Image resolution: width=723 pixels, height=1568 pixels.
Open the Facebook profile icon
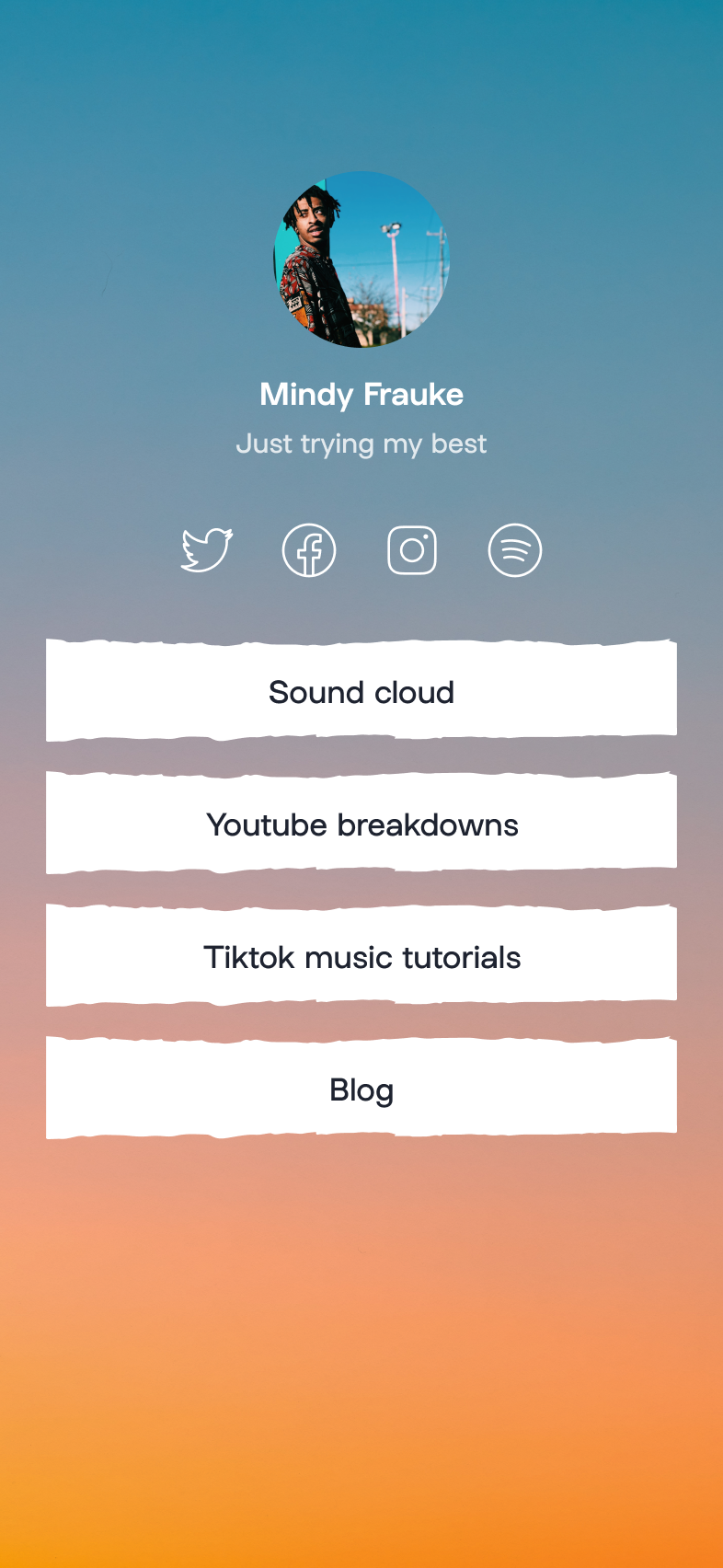[x=309, y=550]
